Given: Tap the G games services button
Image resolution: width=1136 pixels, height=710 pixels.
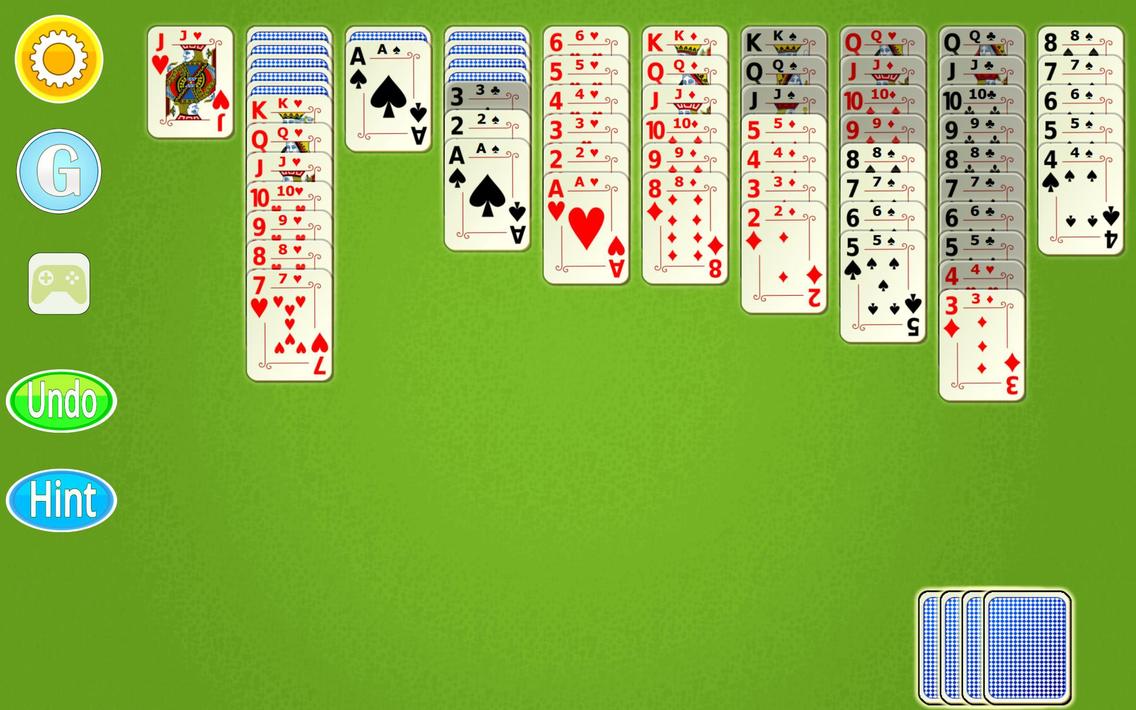Looking at the screenshot, I should pos(59,171).
